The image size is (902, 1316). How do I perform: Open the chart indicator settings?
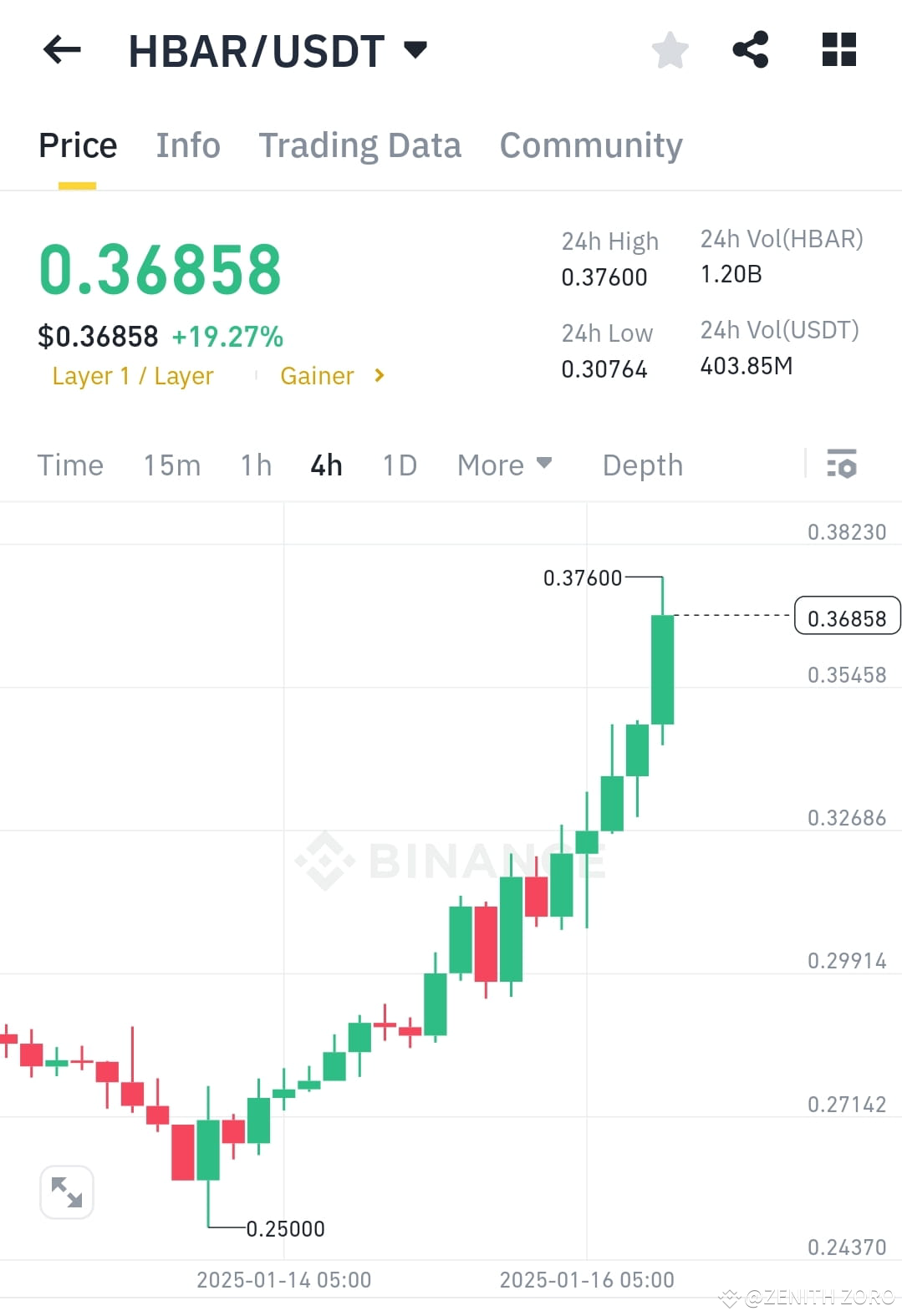(x=841, y=465)
